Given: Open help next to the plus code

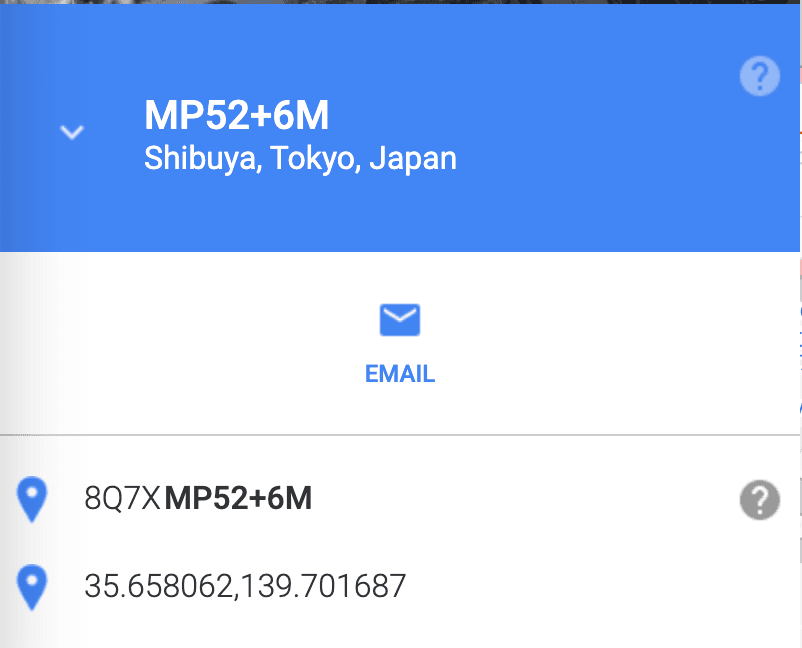Looking at the screenshot, I should pyautogui.click(x=760, y=498).
